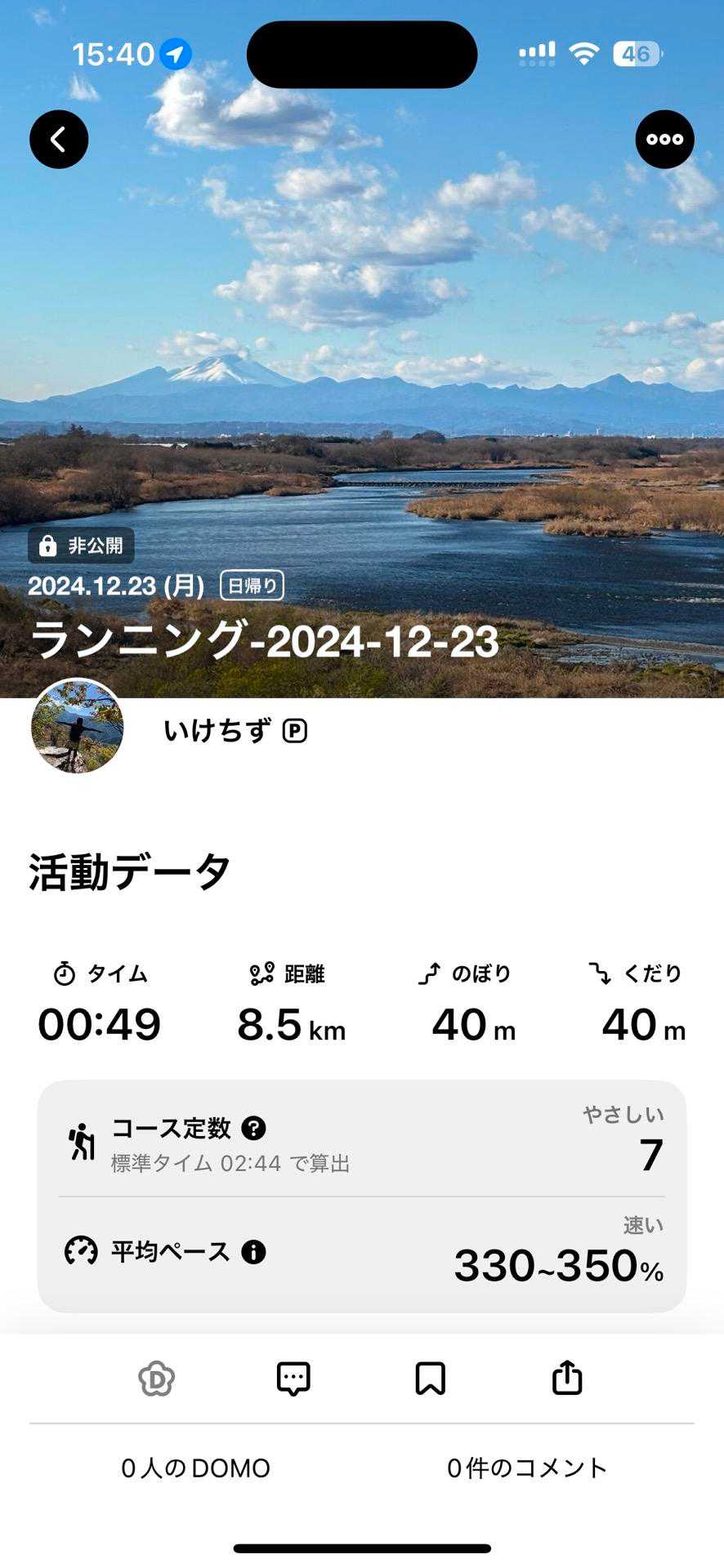Open the three-dot overflow menu
This screenshot has width=724, height=1568.
coord(664,140)
